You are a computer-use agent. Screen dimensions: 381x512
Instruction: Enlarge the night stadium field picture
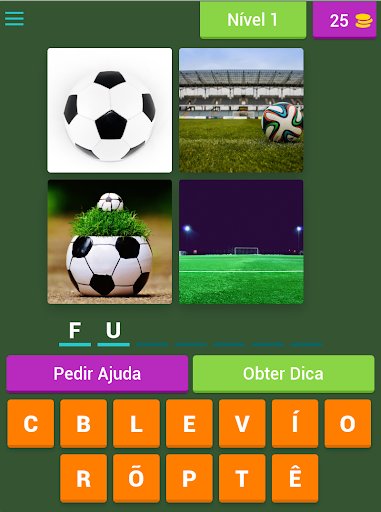[241, 242]
